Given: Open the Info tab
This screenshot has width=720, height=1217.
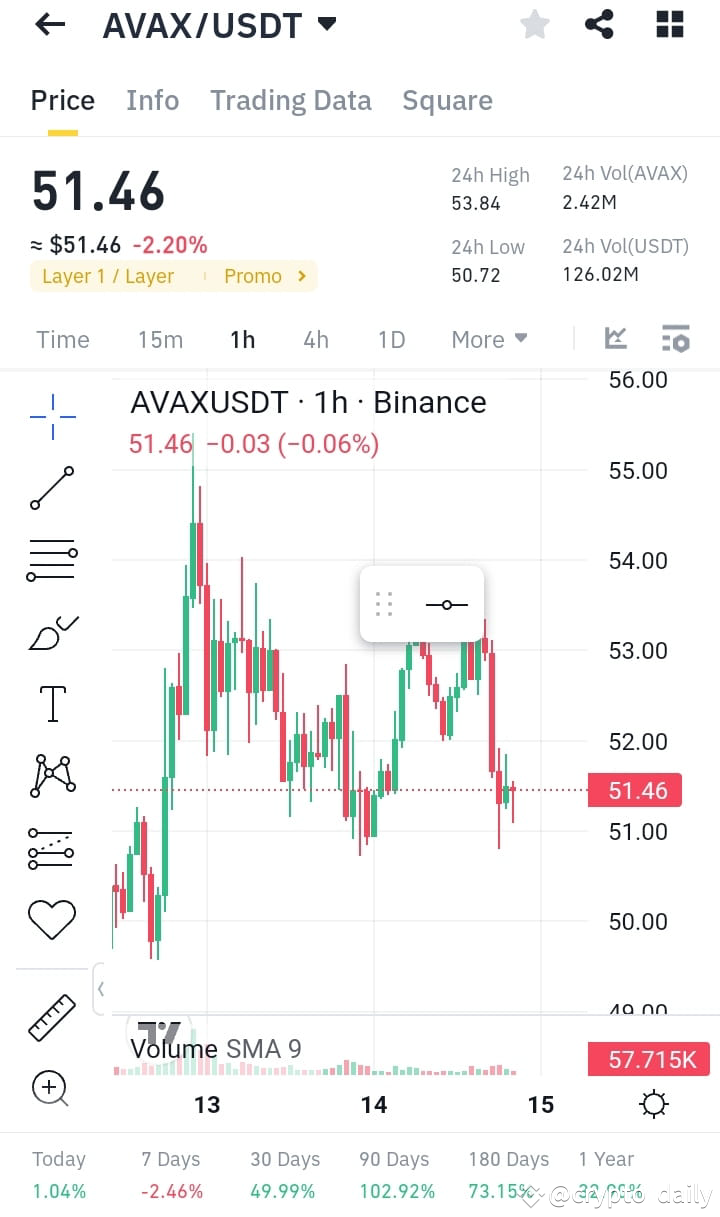Looking at the screenshot, I should pos(152,100).
